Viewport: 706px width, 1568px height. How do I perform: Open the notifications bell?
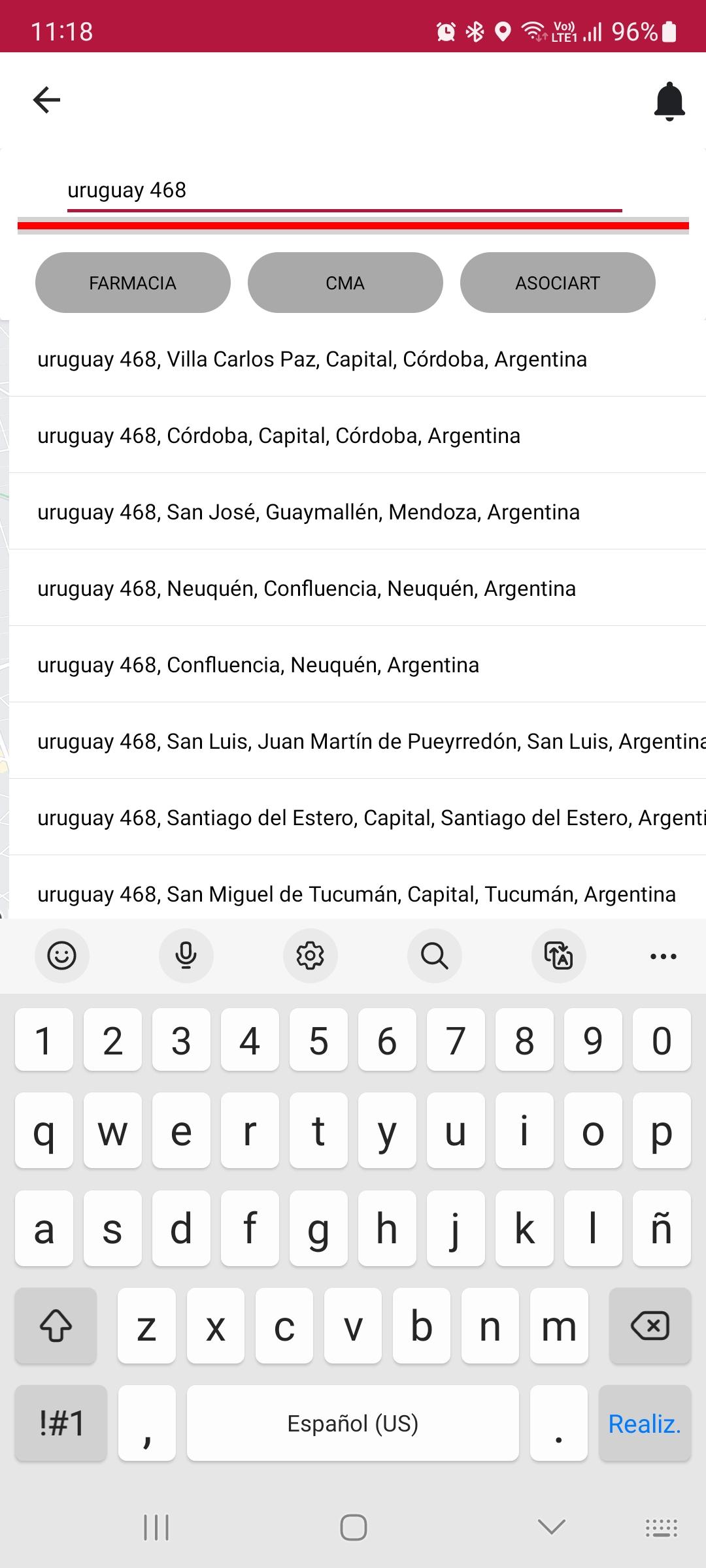tap(669, 101)
